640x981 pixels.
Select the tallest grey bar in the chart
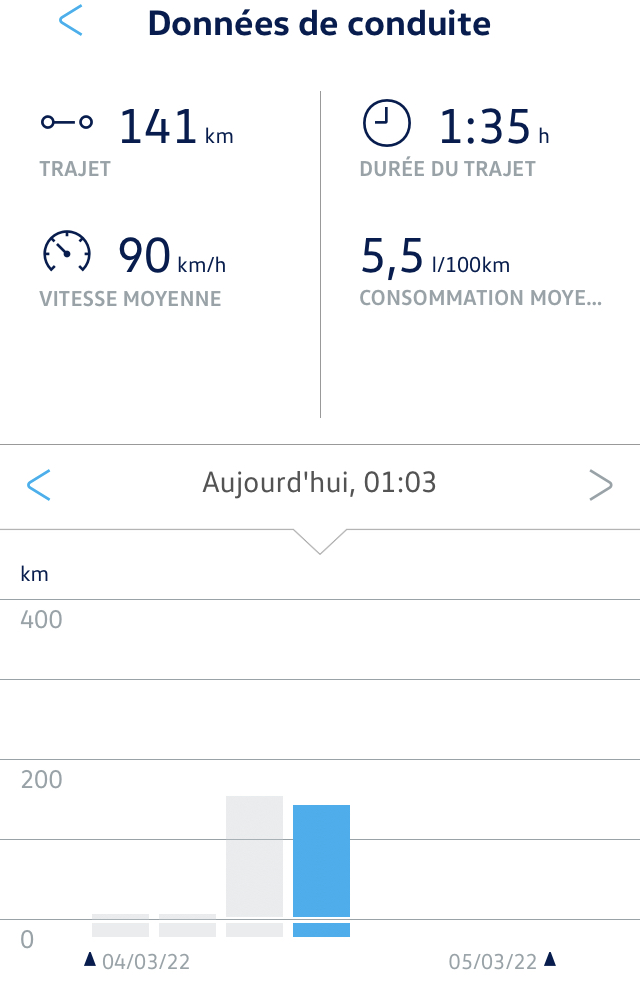tap(254, 860)
